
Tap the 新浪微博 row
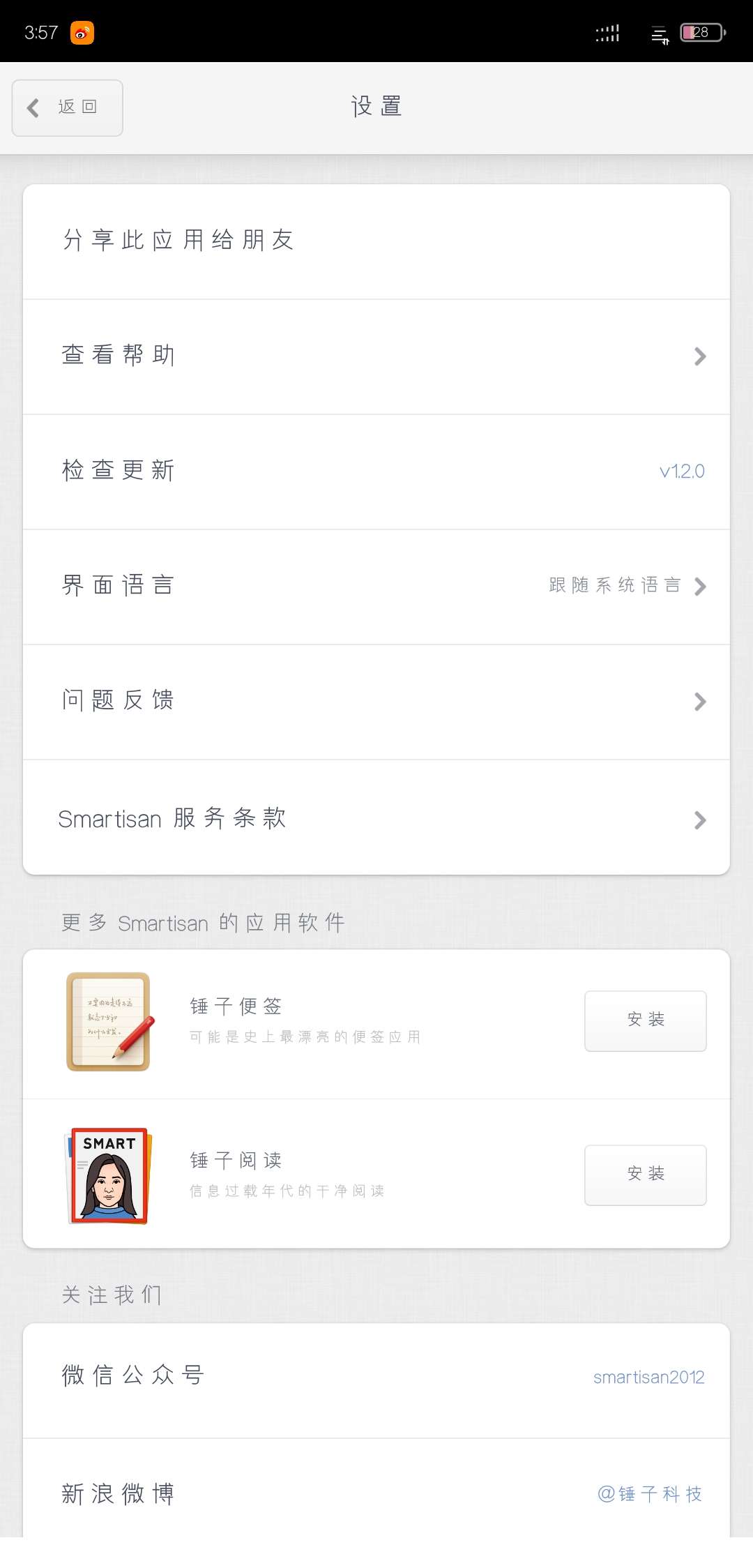(x=376, y=1493)
